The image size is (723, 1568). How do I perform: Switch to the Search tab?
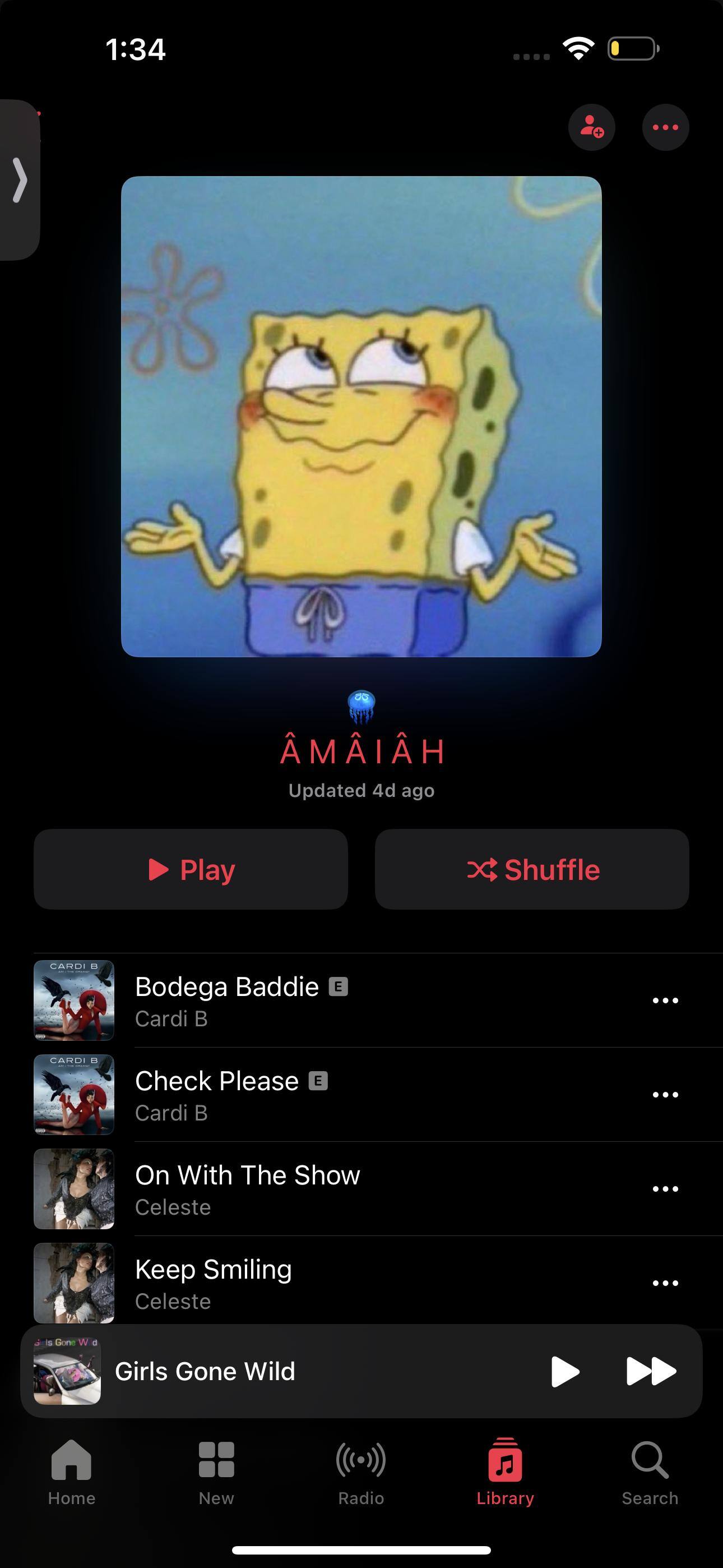coord(650,1471)
